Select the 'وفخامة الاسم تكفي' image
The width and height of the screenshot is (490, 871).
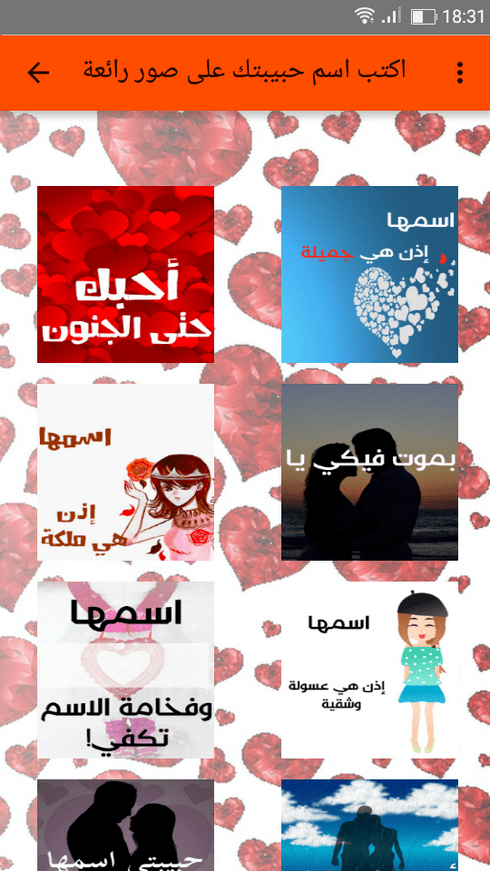click(x=126, y=670)
